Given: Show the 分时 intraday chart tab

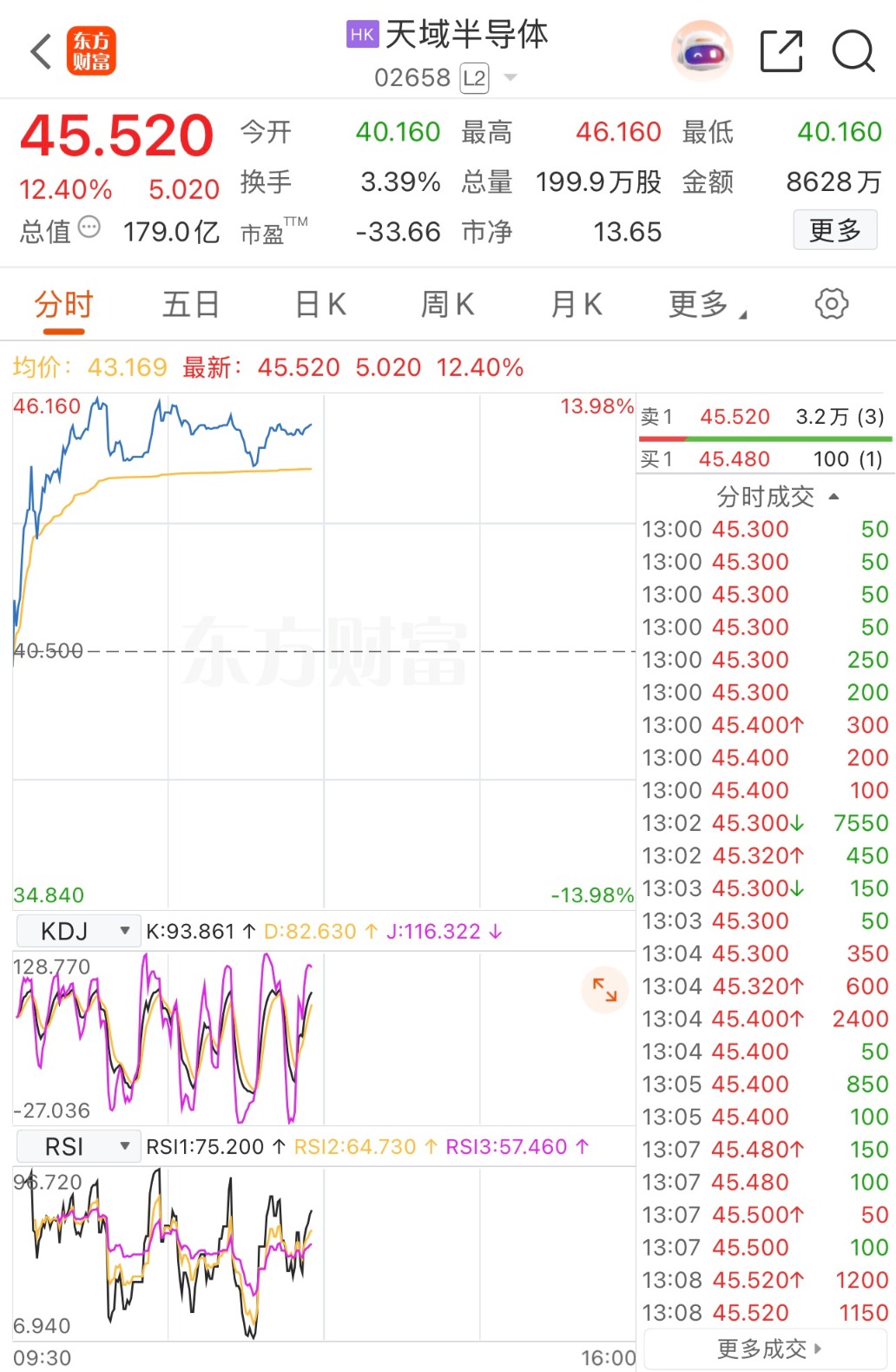Looking at the screenshot, I should tap(63, 305).
